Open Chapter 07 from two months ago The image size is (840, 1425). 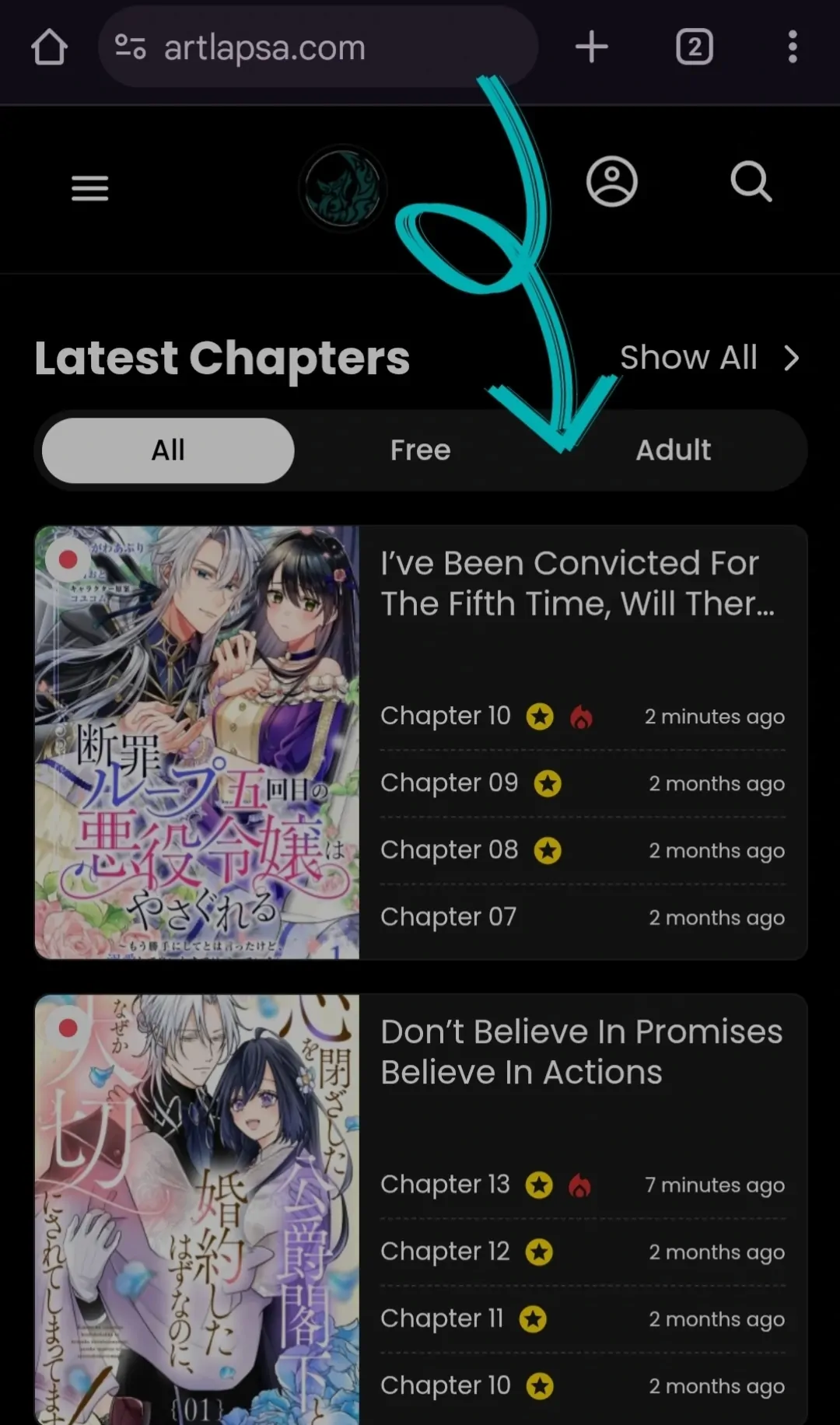(x=448, y=917)
